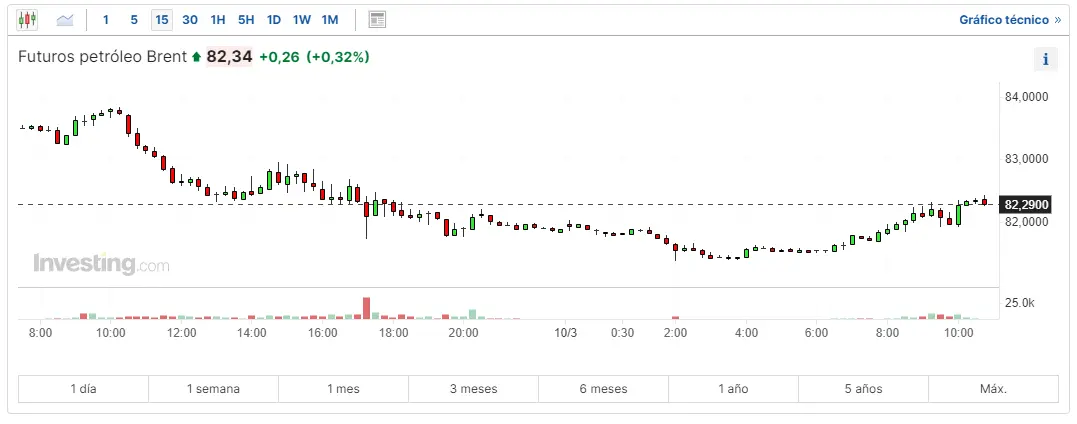Change interval to 5H
This screenshot has width=1077, height=424.
click(246, 19)
